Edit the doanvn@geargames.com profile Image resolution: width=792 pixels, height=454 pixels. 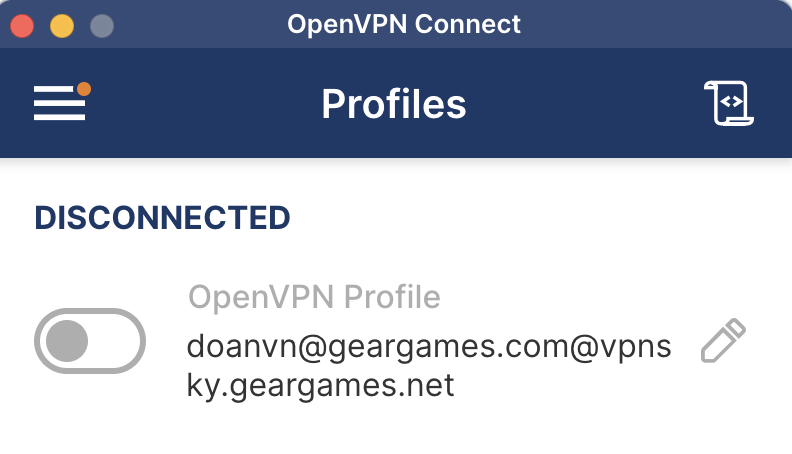[x=723, y=340]
